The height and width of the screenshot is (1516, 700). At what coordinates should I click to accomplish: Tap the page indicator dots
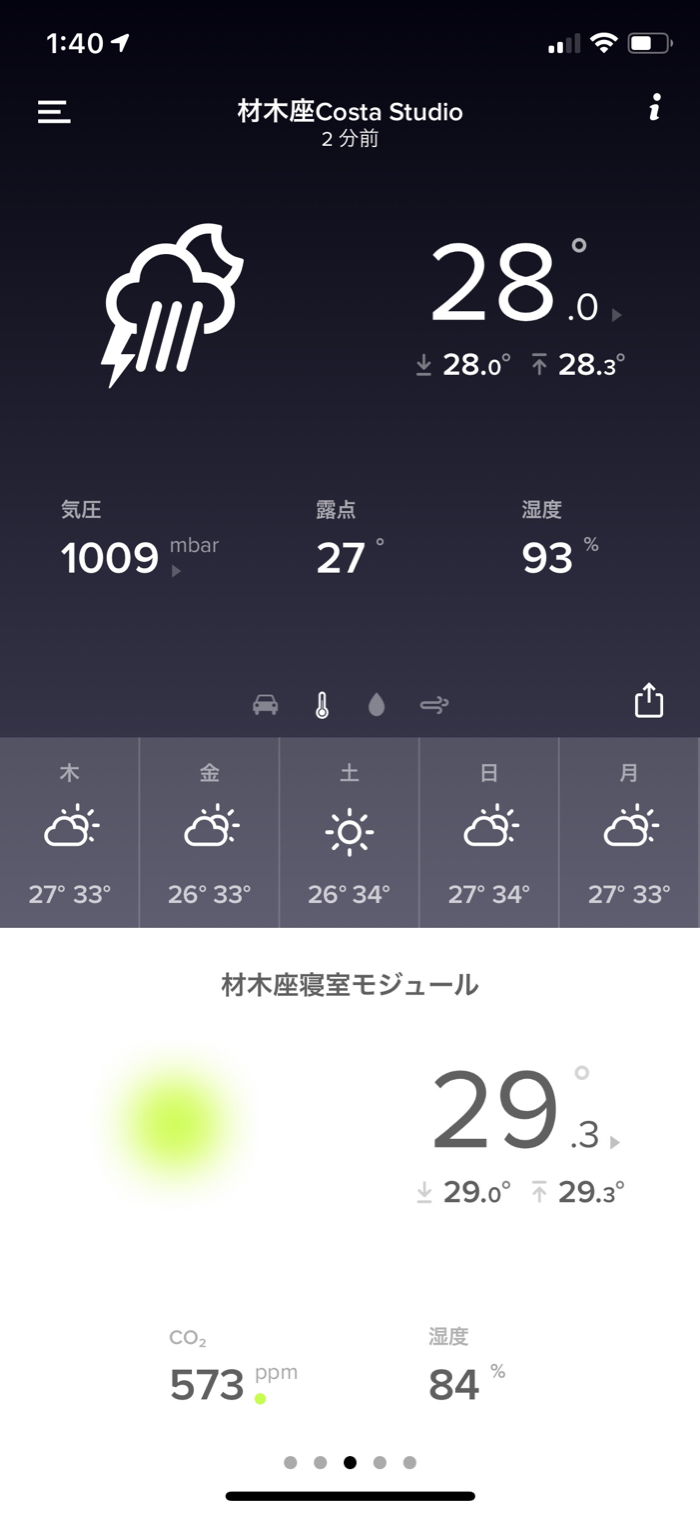tap(350, 1462)
